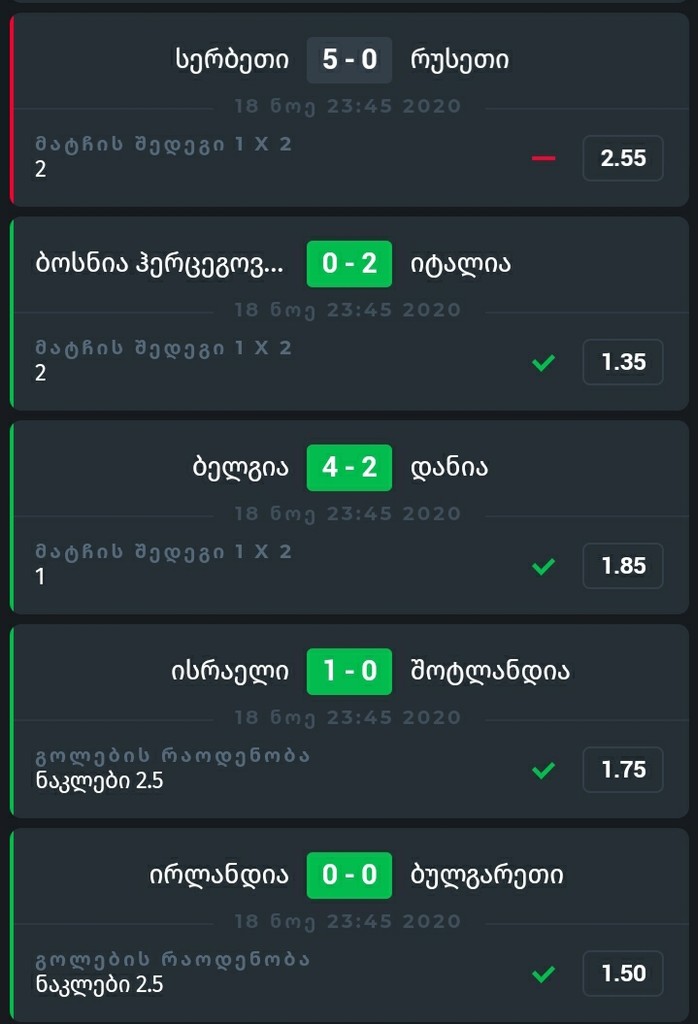
Task: View the Belgium vs Denmark bet card
Action: (349, 516)
